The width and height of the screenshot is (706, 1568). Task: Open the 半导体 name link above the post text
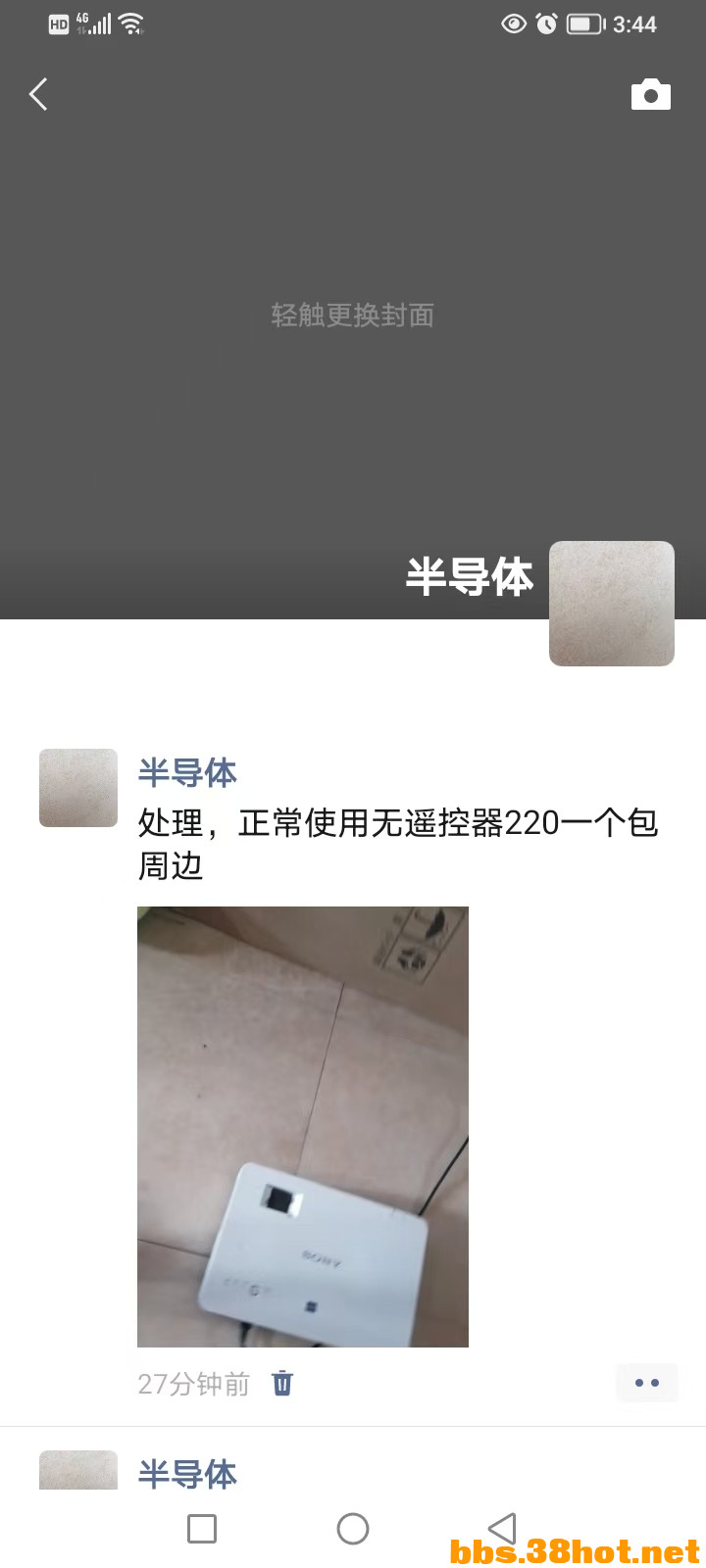(x=187, y=773)
